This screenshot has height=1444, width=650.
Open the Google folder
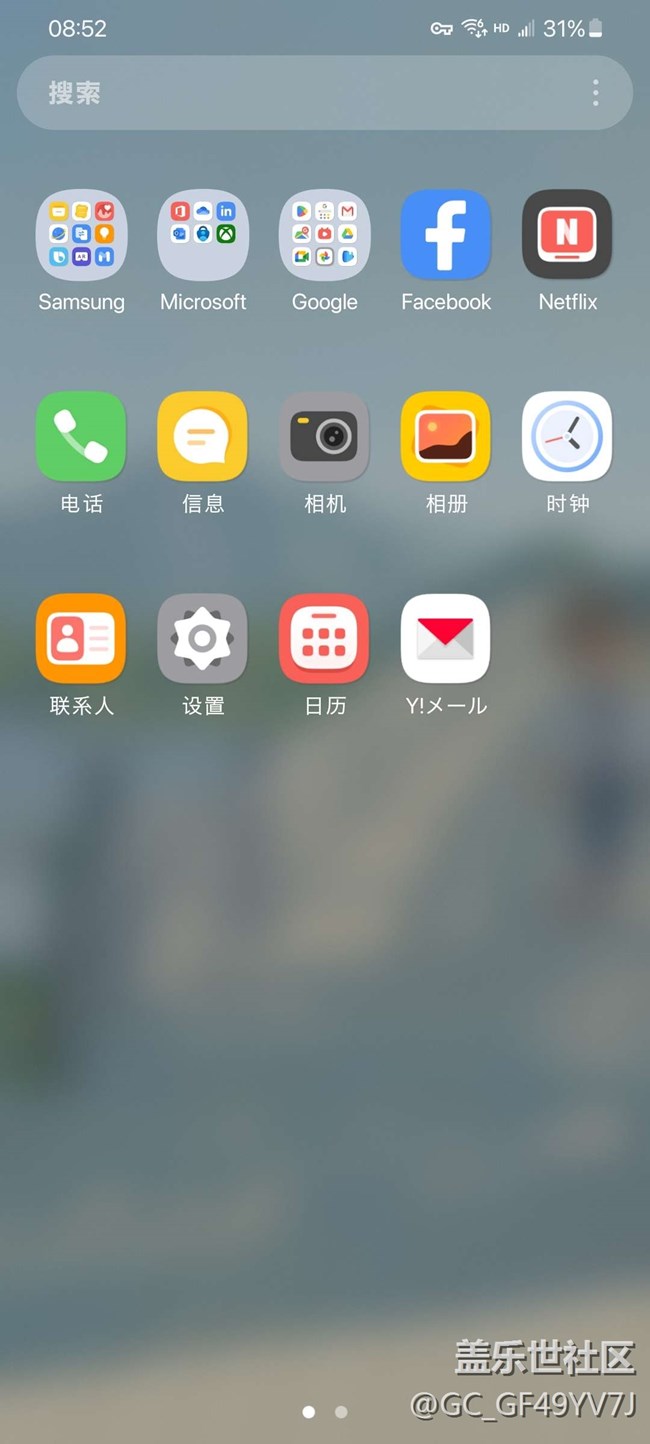tap(325, 235)
